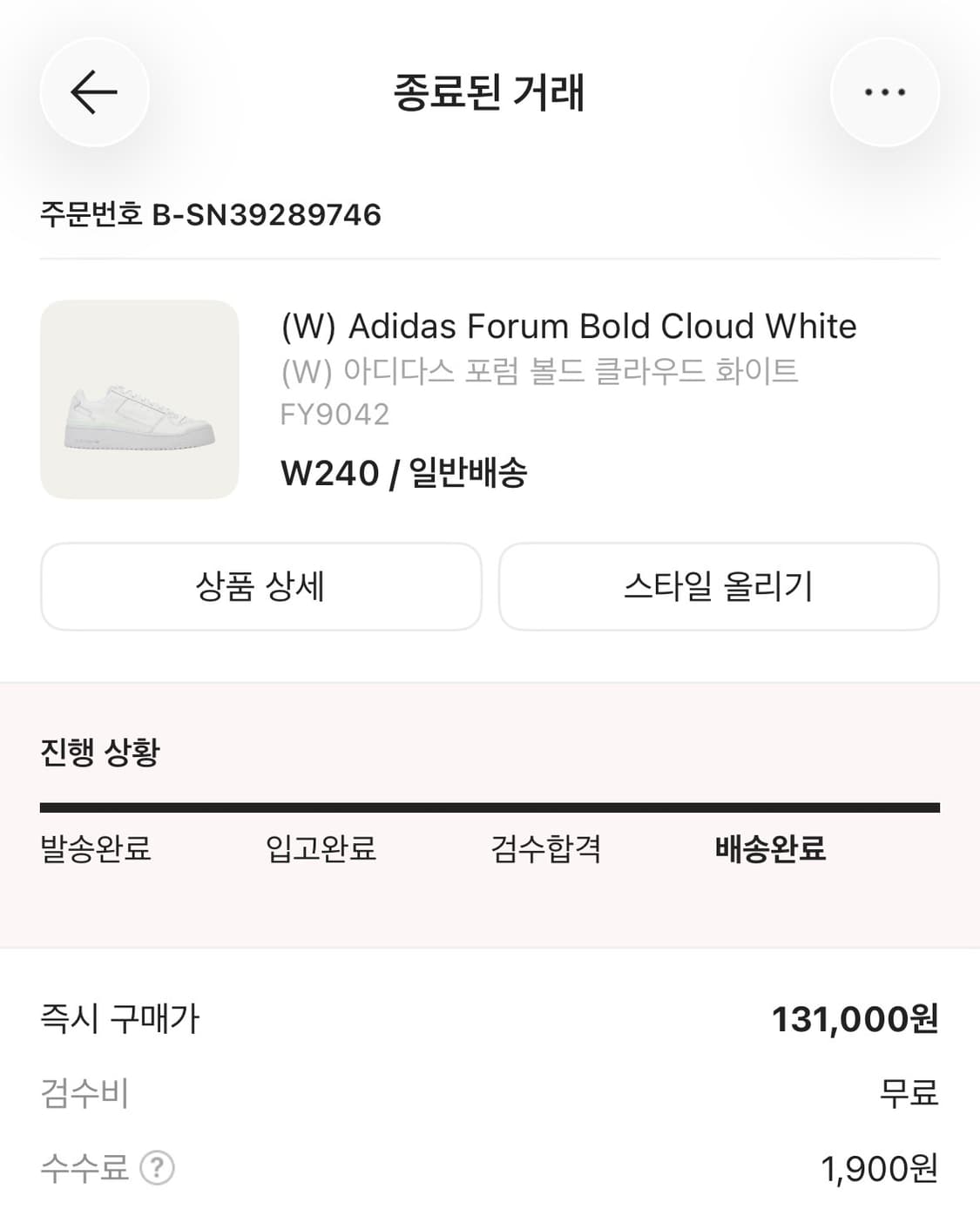Tap the Korean product name text
This screenshot has width=980, height=1209.
(x=540, y=372)
